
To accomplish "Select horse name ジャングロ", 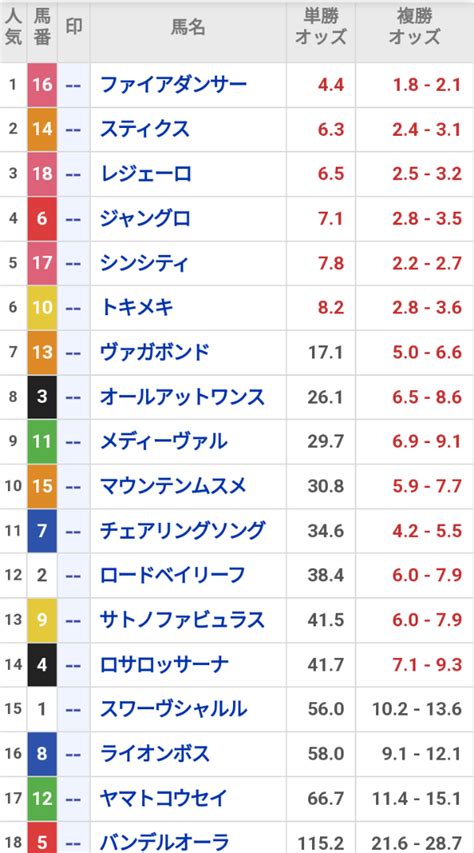I will point(146,218).
